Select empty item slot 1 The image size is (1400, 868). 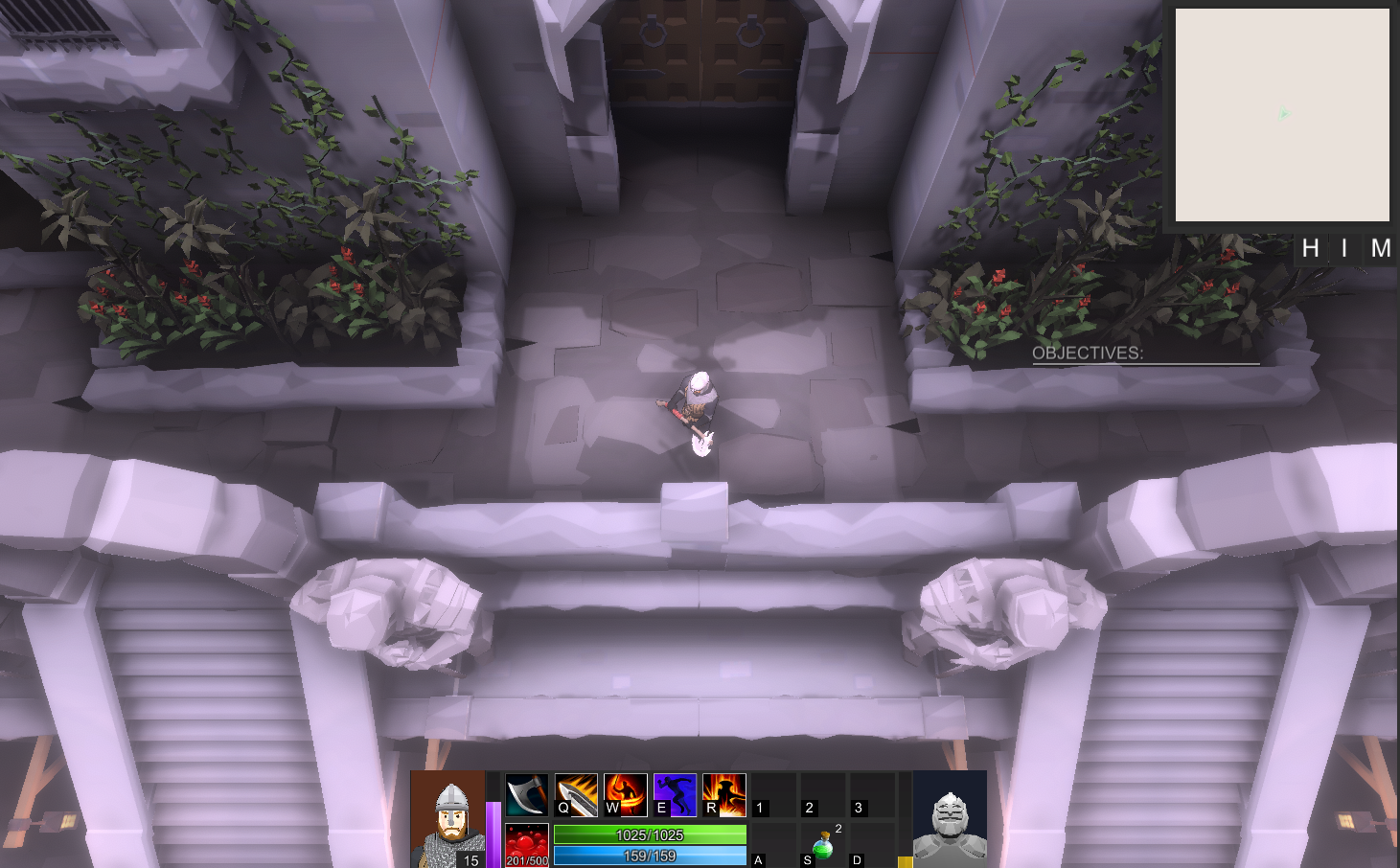773,794
